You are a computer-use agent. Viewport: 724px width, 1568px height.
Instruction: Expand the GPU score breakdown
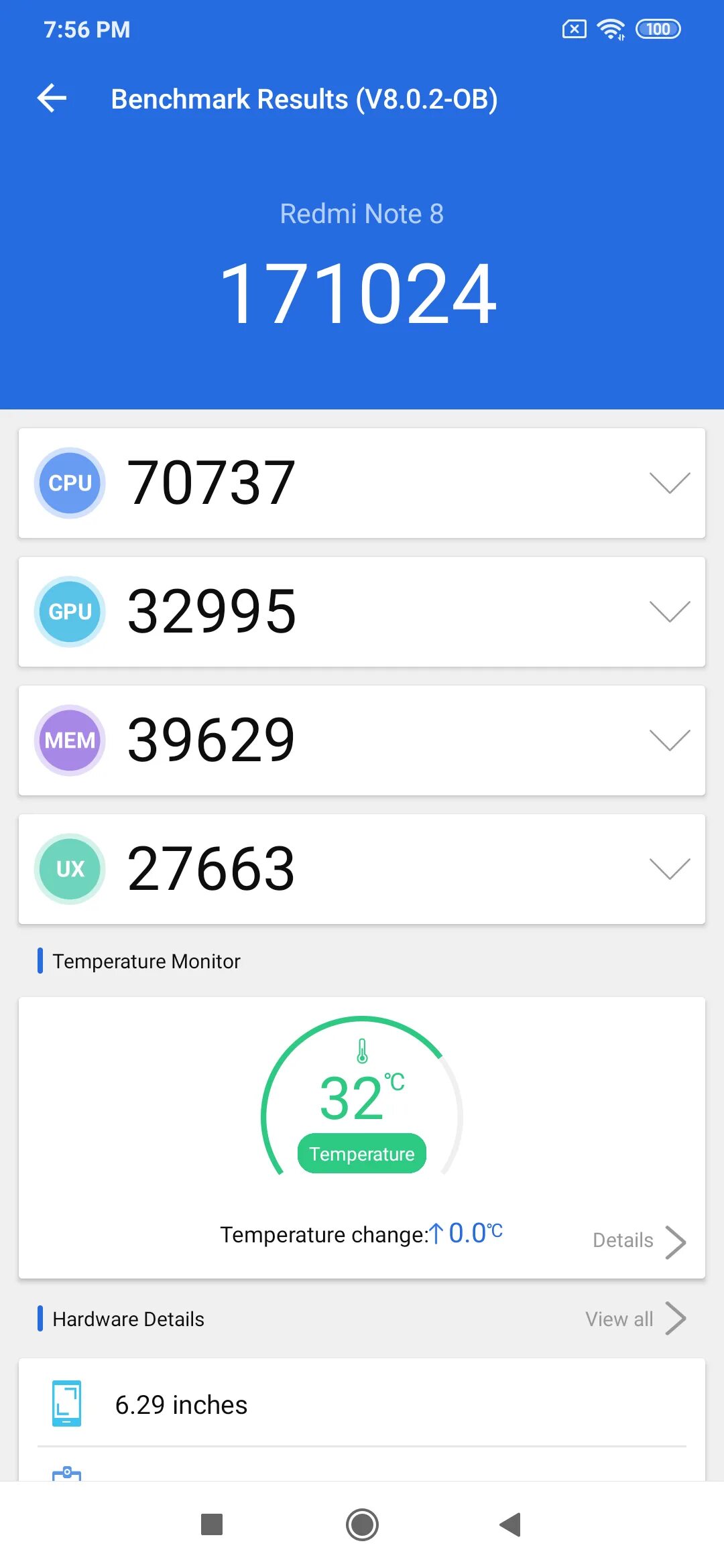pos(669,611)
